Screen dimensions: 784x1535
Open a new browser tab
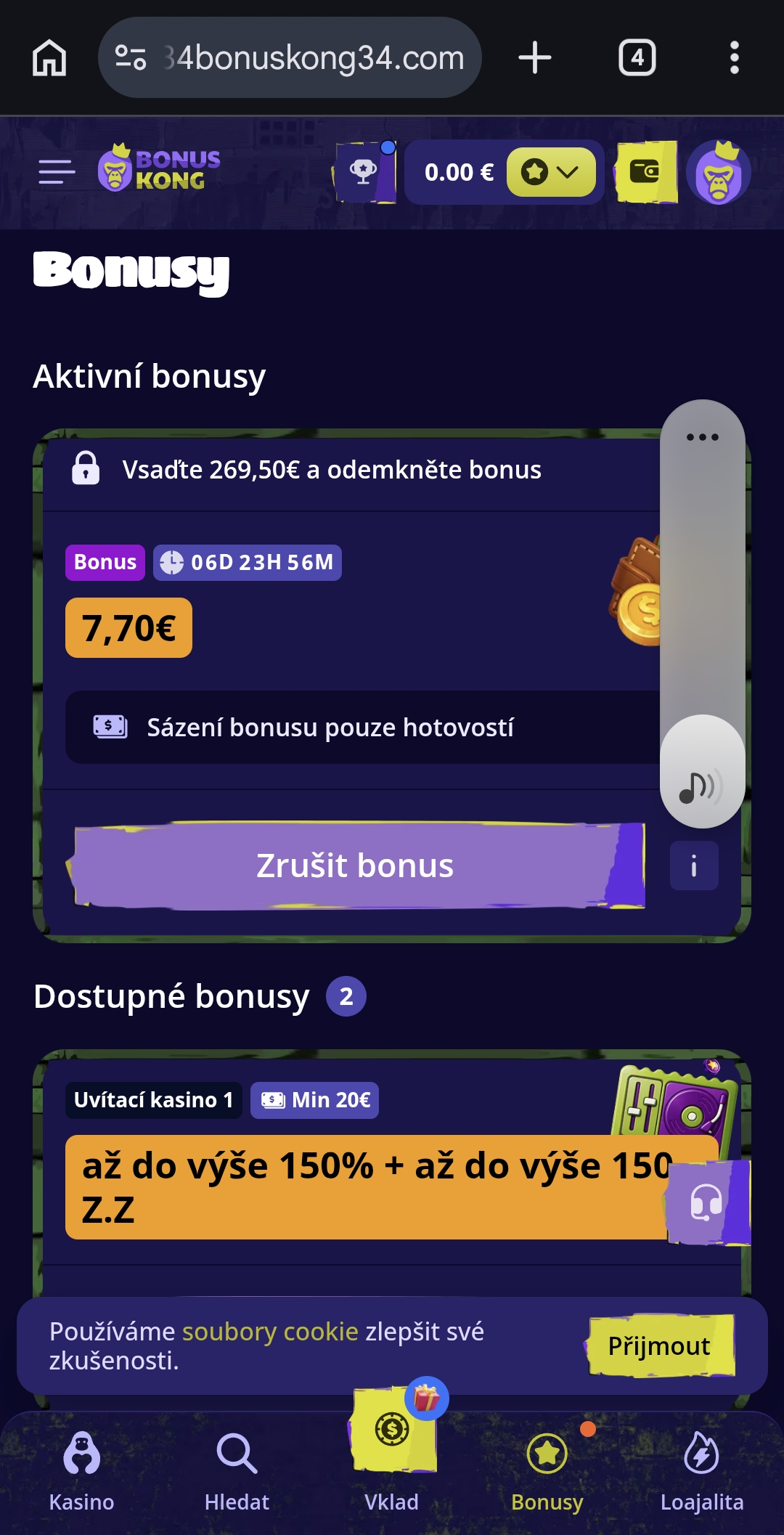(x=535, y=57)
